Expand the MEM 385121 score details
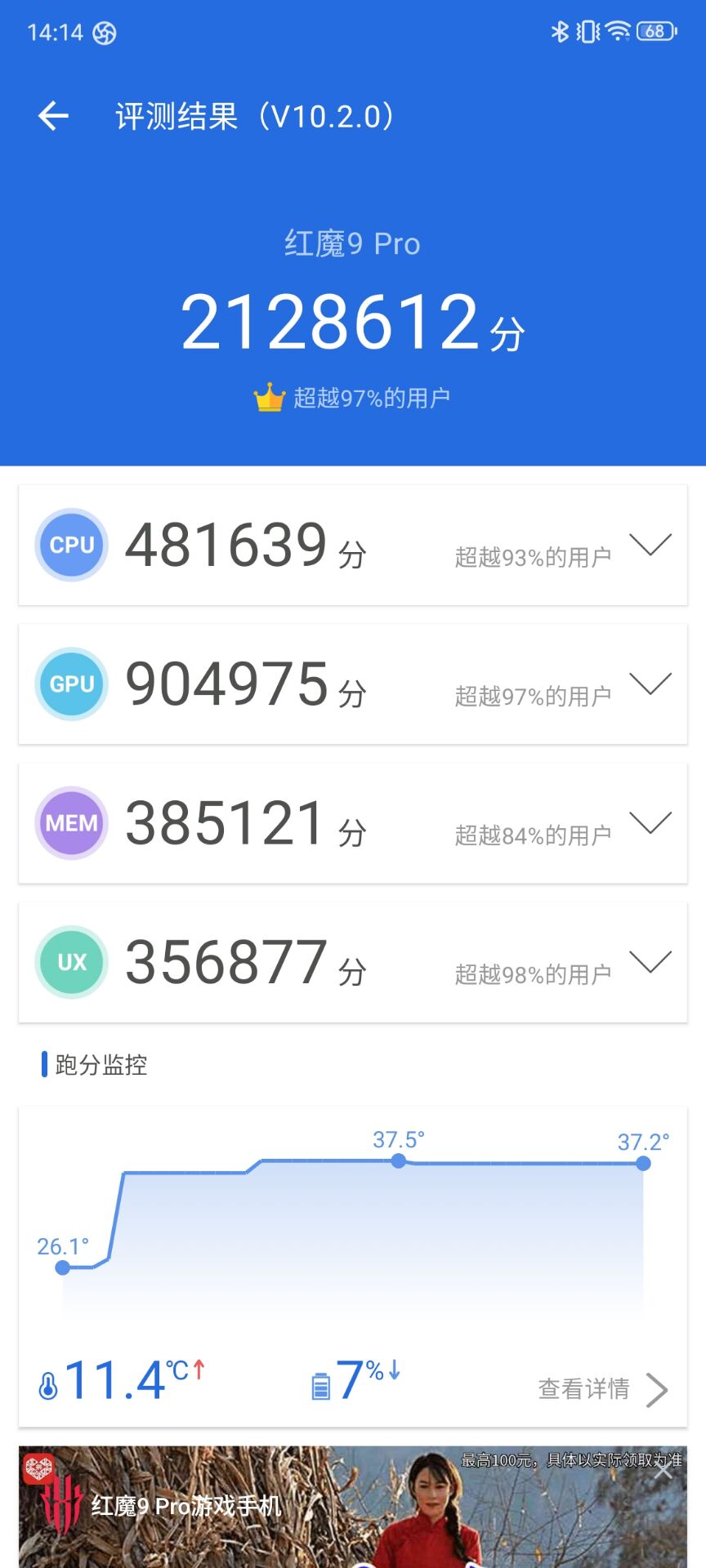706x1568 pixels. [650, 823]
